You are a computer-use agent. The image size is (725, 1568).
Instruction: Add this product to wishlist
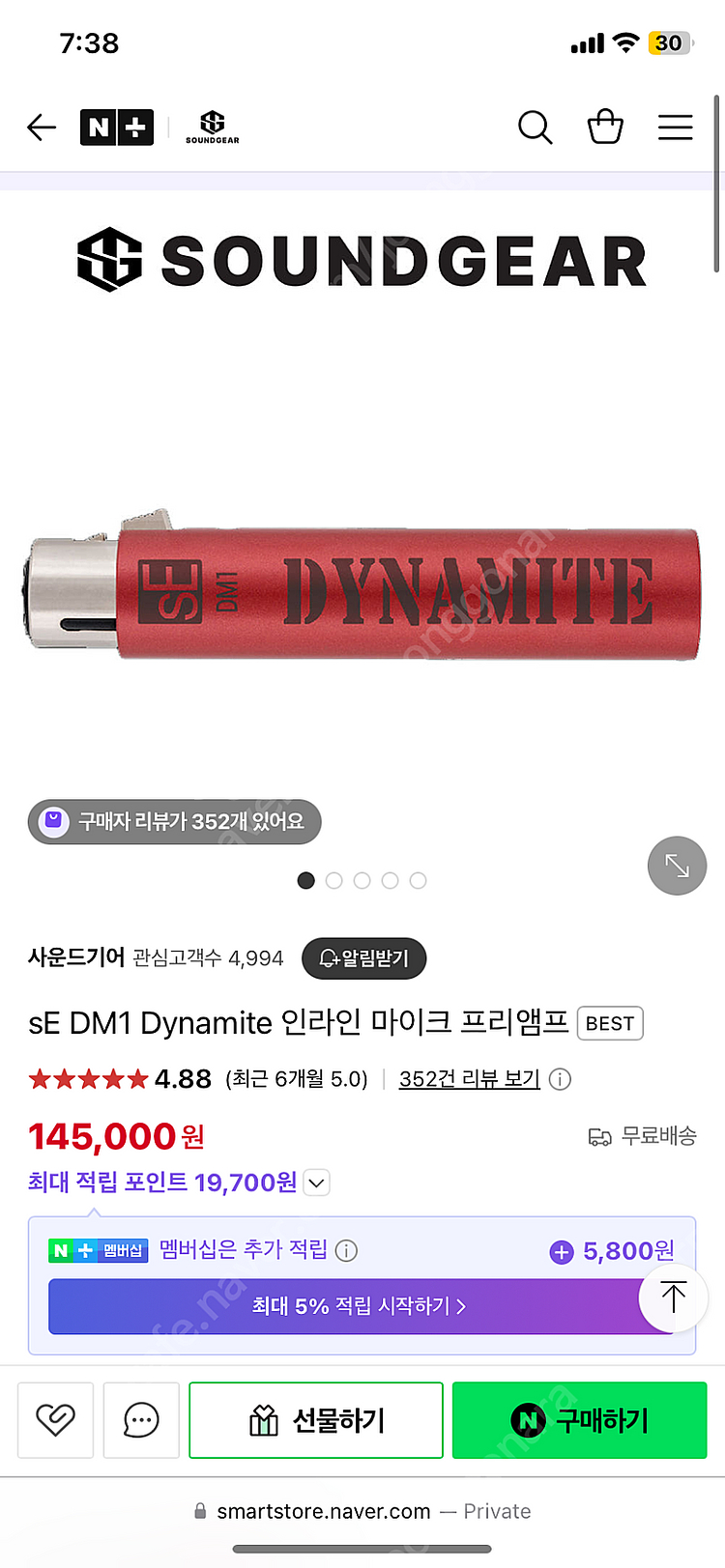tap(56, 1420)
